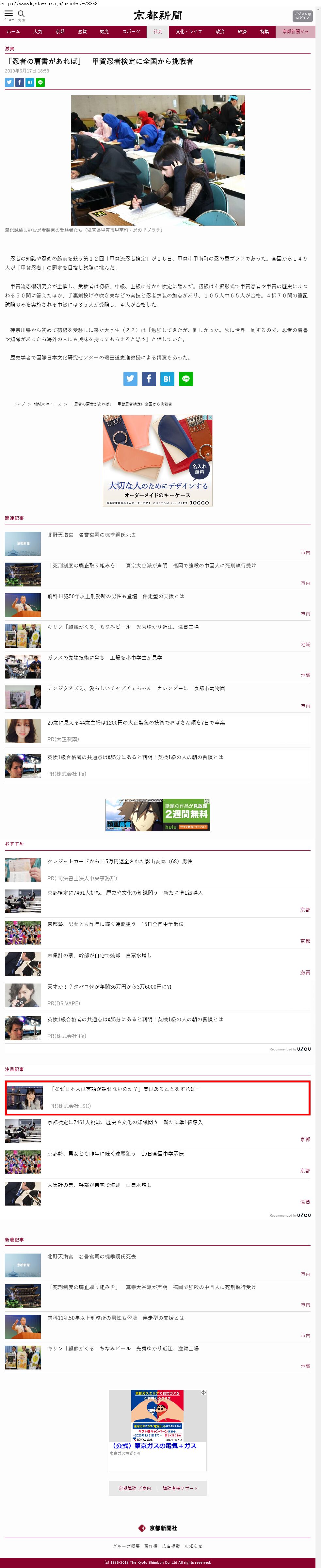Switch to the スポーツ navigation tab

click(131, 32)
